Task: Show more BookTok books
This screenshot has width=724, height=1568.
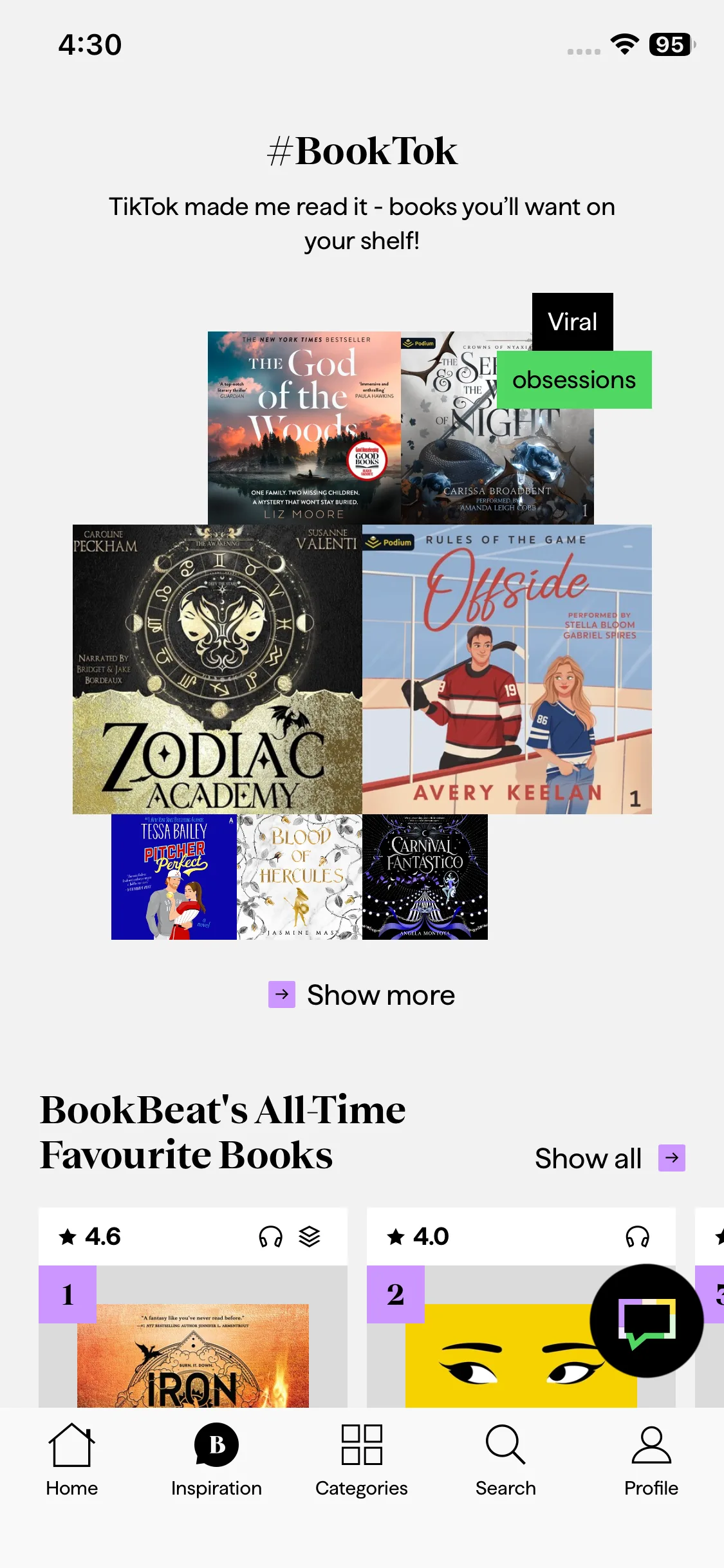Action: coord(362,995)
